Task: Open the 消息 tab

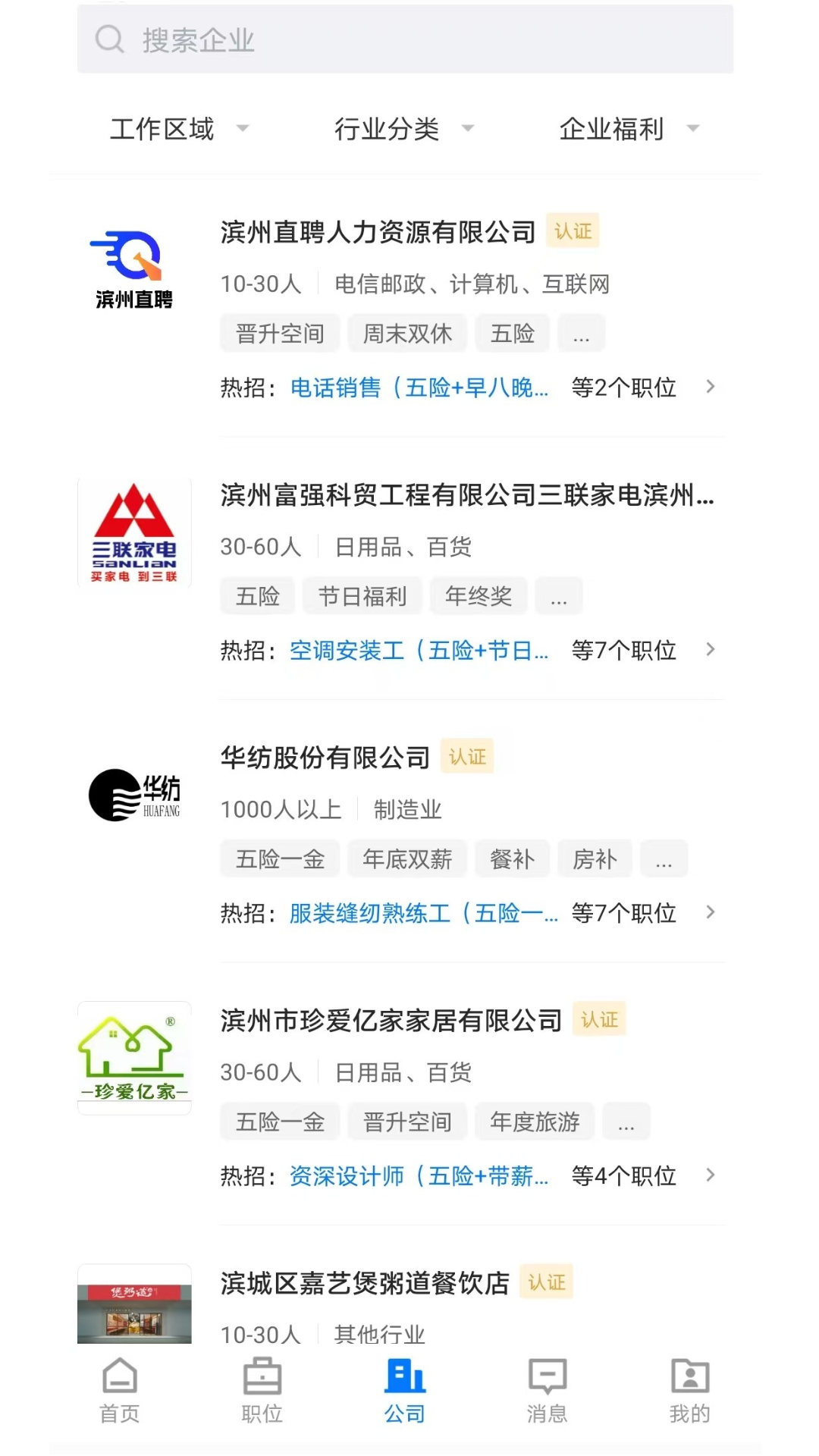Action: point(548,1391)
